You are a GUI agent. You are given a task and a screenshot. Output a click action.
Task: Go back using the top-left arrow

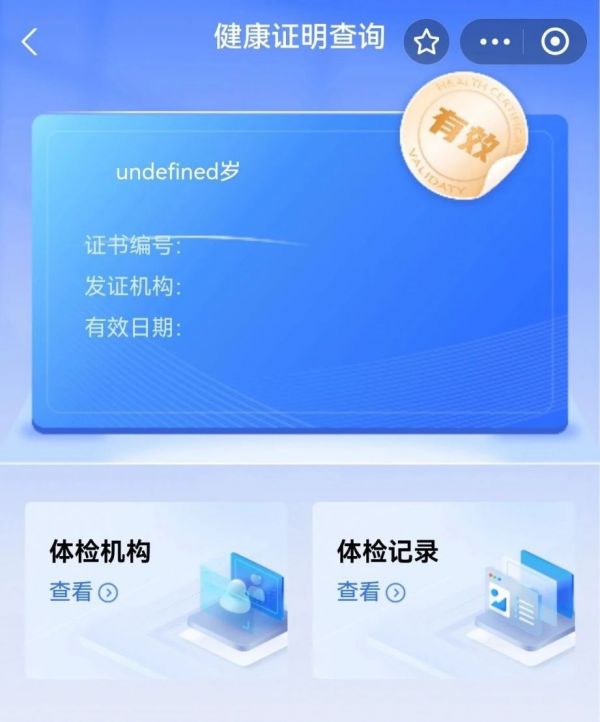(30, 42)
